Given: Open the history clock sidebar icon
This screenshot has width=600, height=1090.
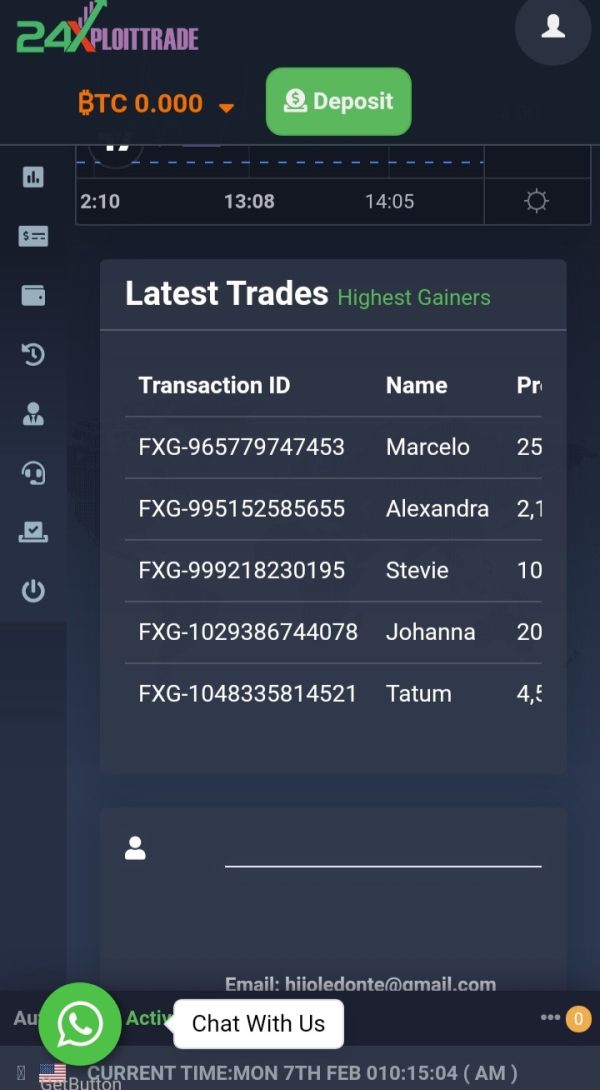Looking at the screenshot, I should [33, 355].
